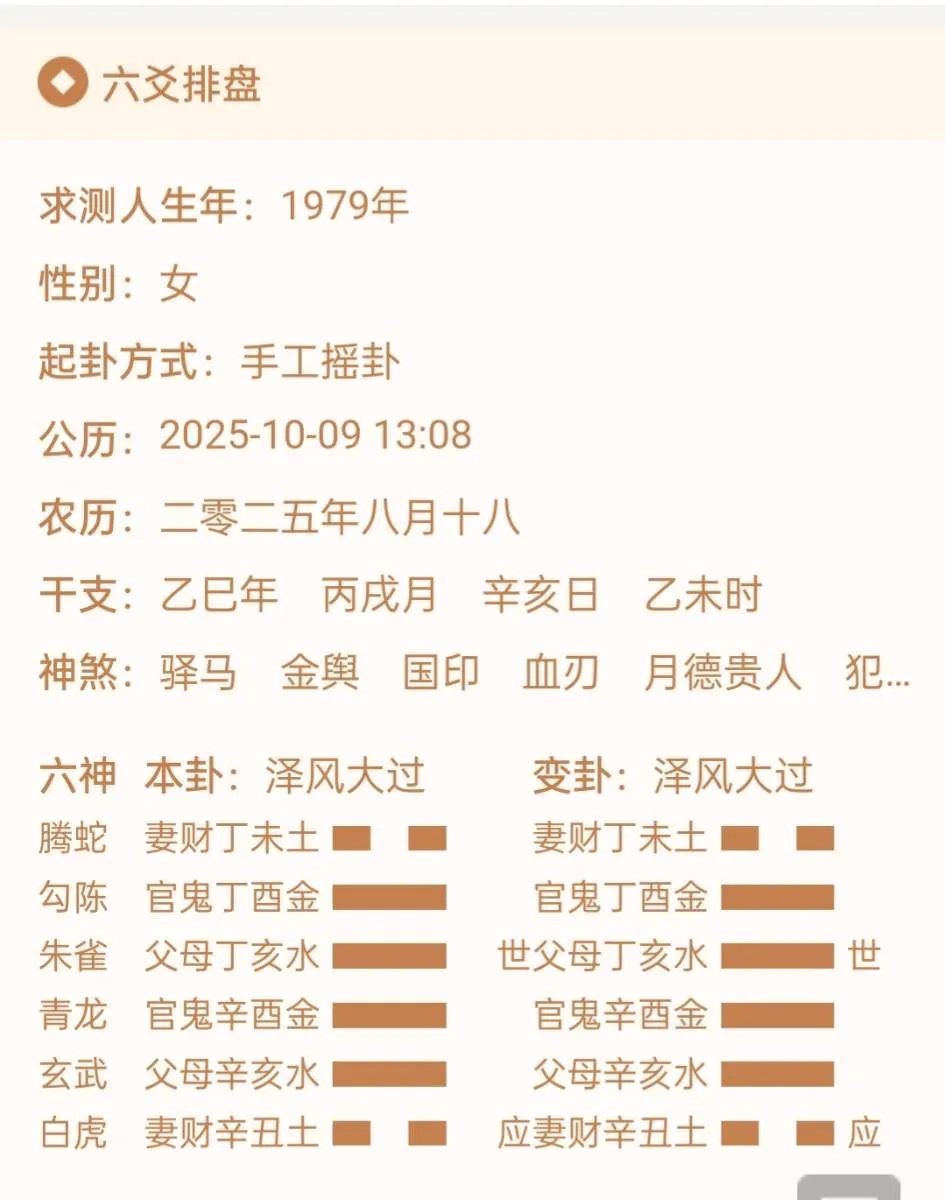Expand the truncated 神煞 list
Viewport: 945px width, 1200px height.
[877, 674]
